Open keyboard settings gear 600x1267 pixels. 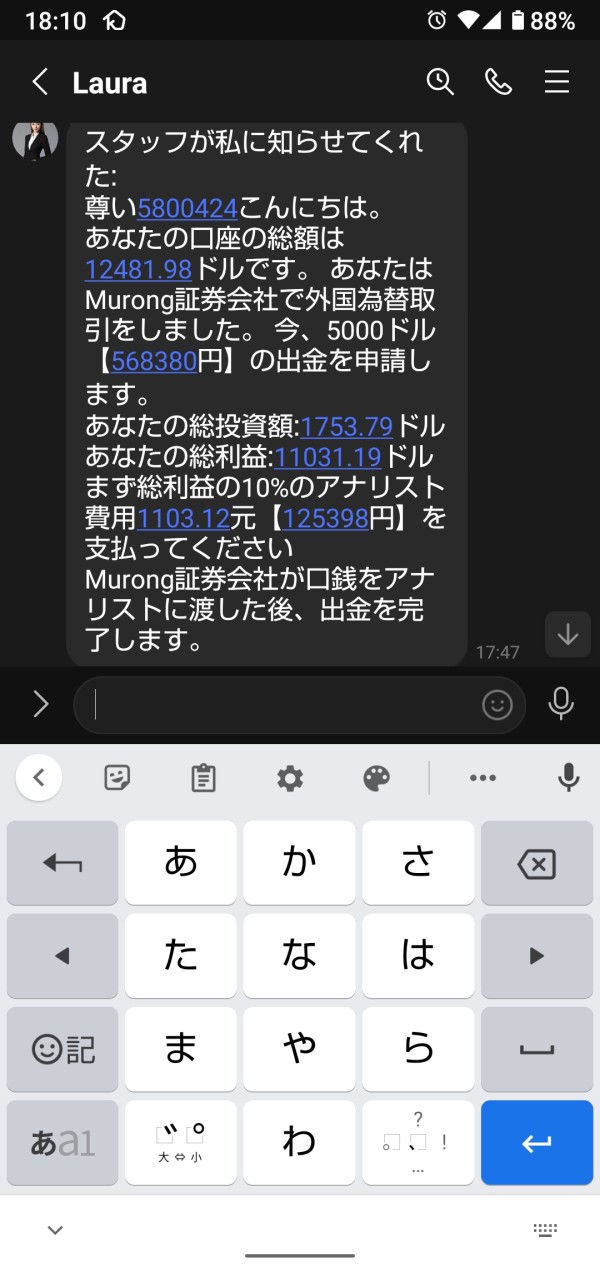(x=290, y=778)
